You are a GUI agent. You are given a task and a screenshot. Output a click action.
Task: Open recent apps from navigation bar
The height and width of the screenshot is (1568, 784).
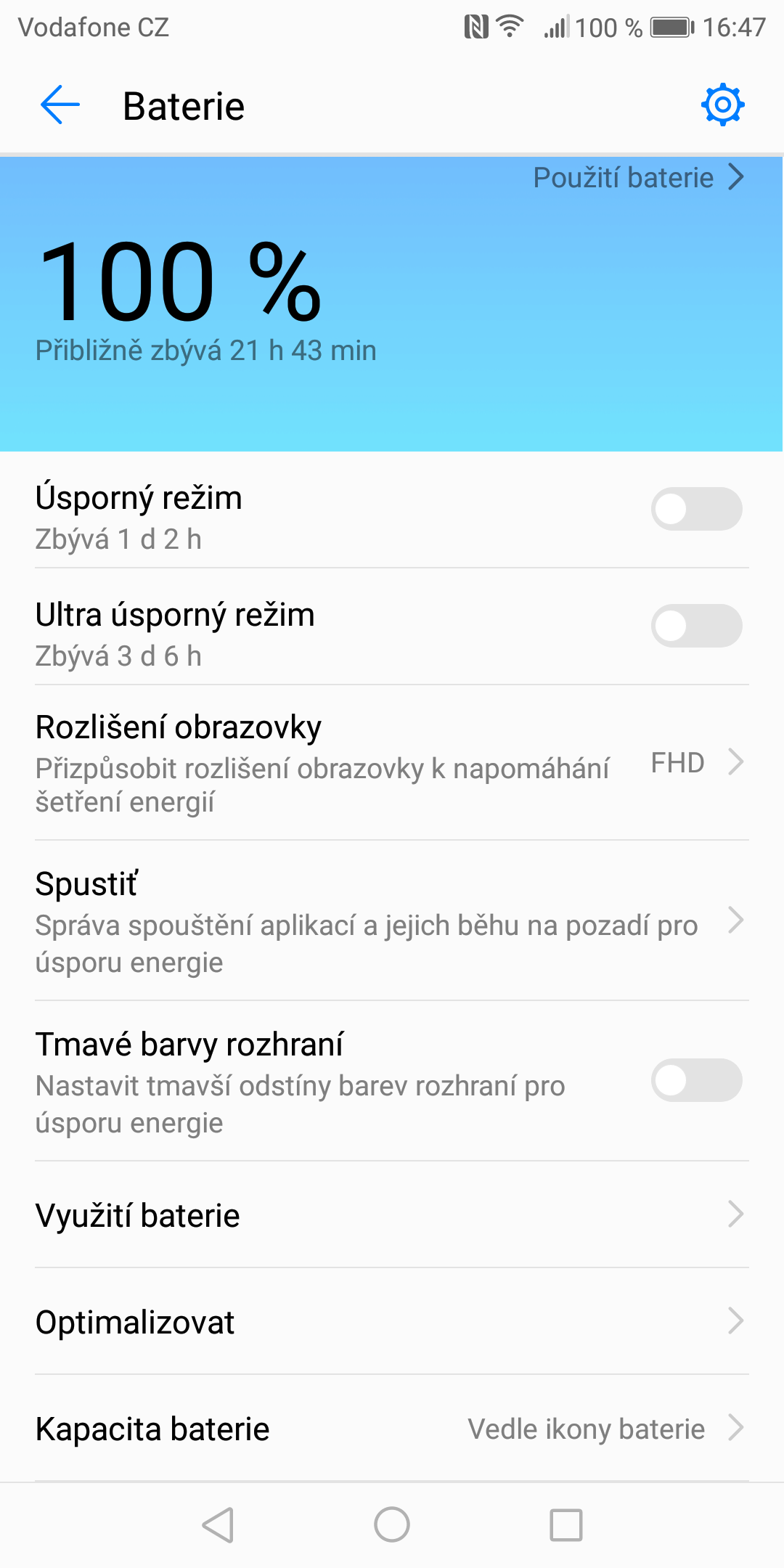pyautogui.click(x=566, y=1524)
